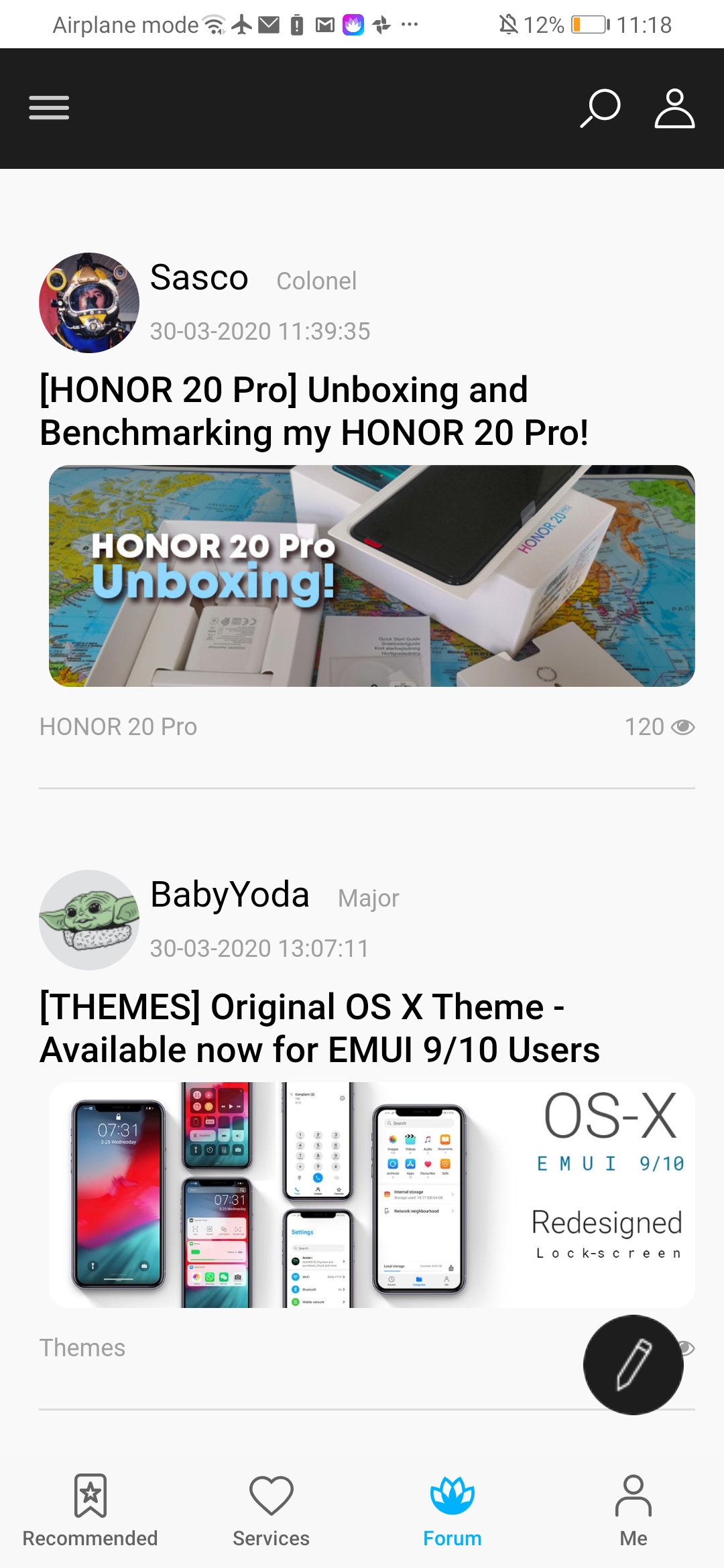Open the search icon in the app bar

tap(600, 108)
